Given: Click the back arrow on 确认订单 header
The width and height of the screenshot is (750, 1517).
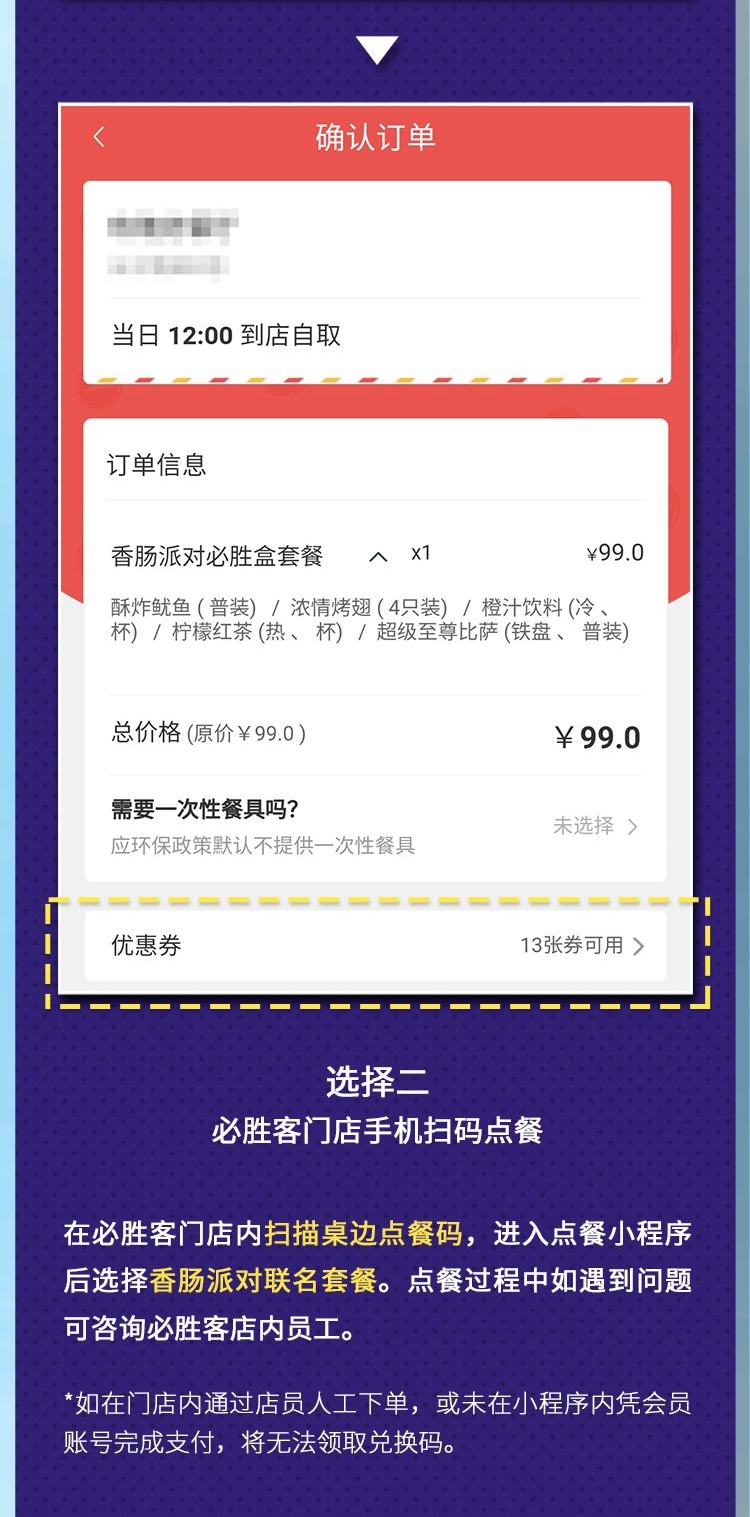Looking at the screenshot, I should pyautogui.click(x=98, y=136).
